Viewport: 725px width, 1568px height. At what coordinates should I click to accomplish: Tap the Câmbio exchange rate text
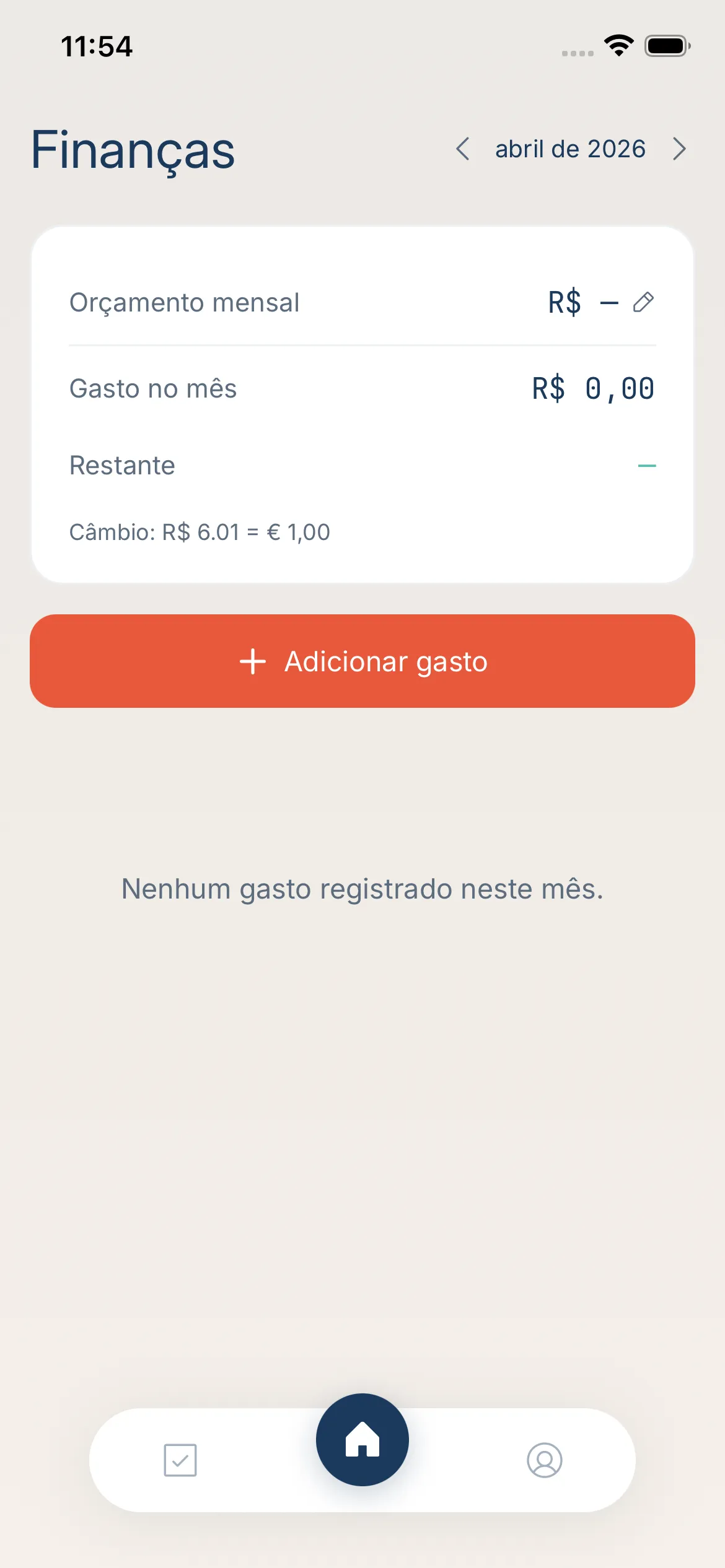200,532
